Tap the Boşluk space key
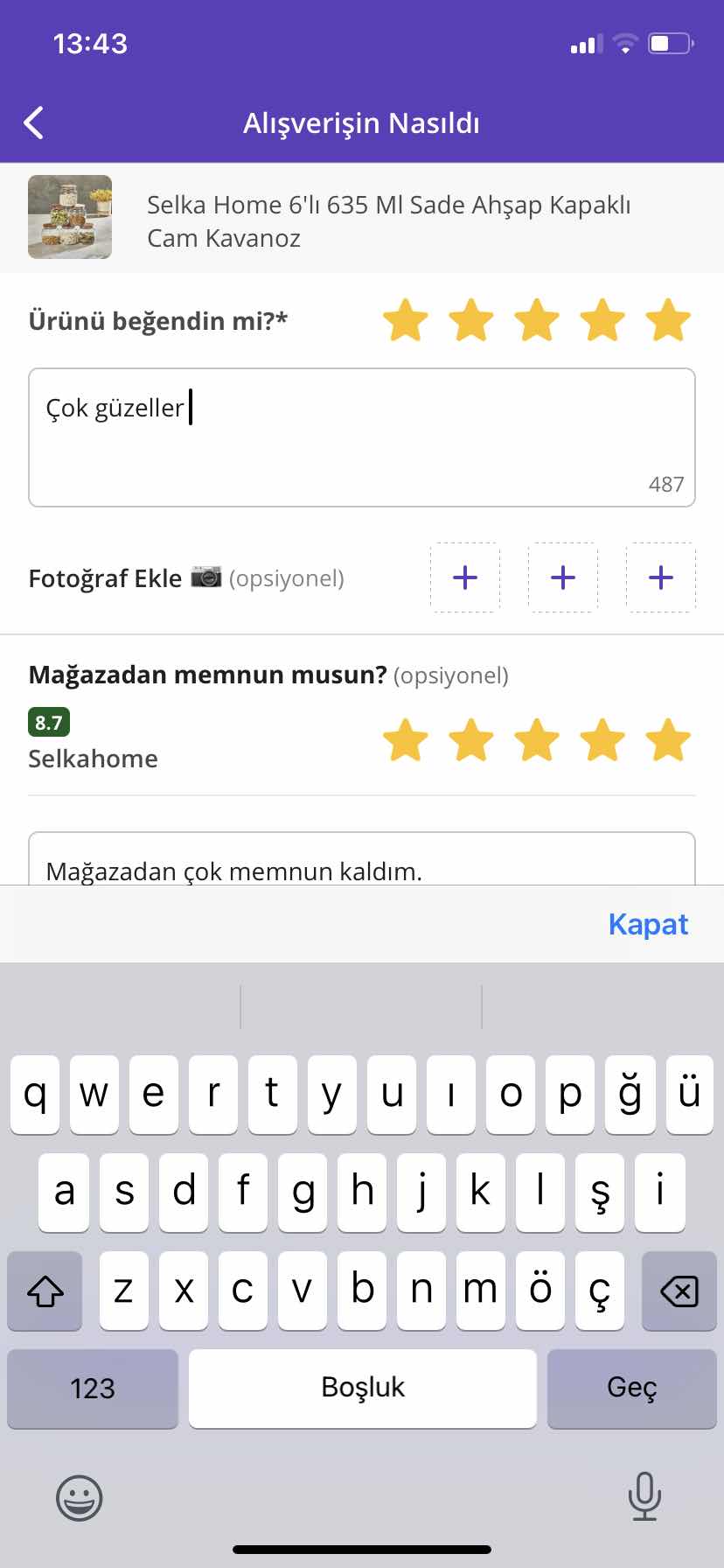The height and width of the screenshot is (1568, 724). point(363,1389)
